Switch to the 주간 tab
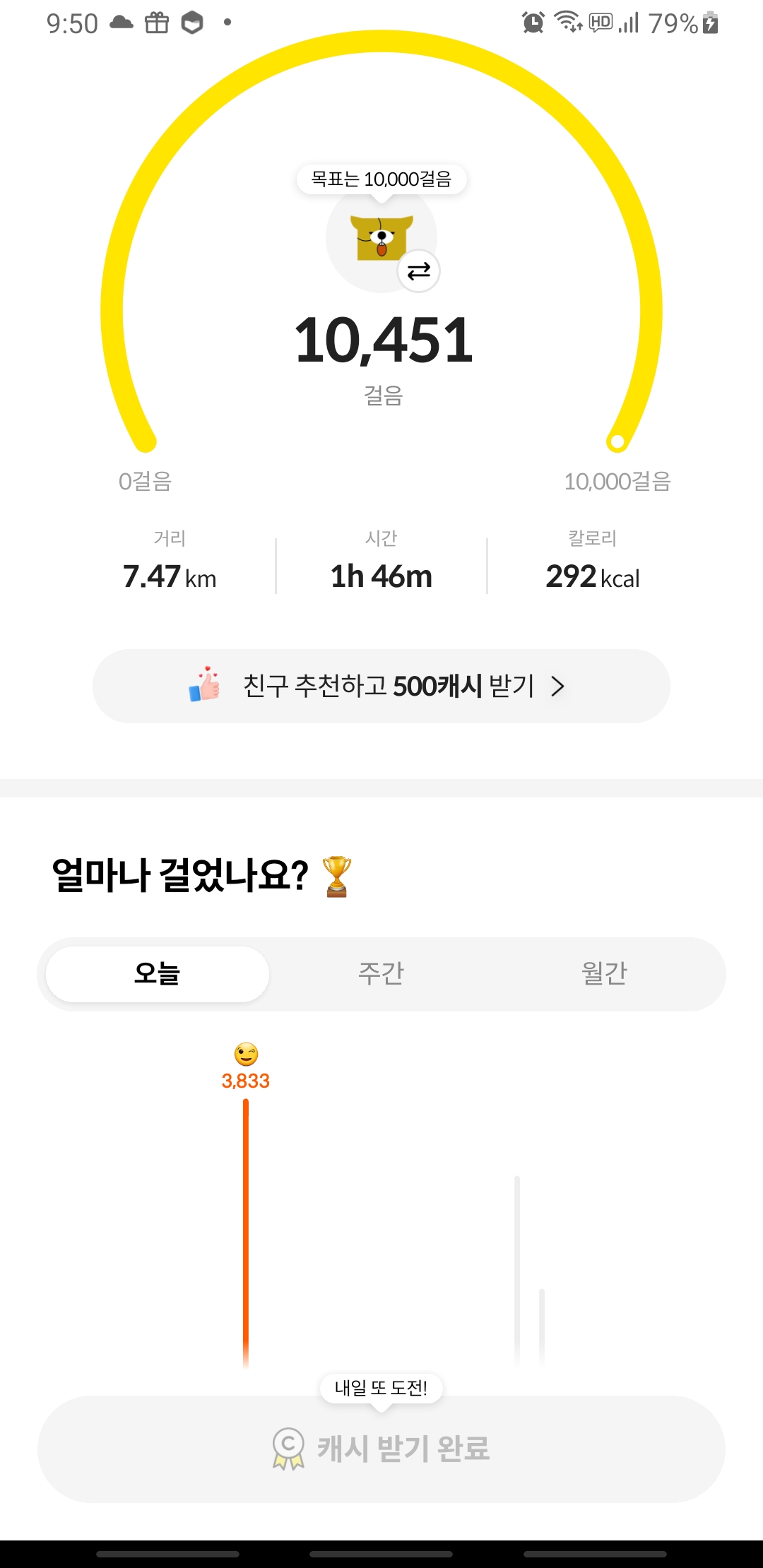763x1568 pixels. pos(381,974)
